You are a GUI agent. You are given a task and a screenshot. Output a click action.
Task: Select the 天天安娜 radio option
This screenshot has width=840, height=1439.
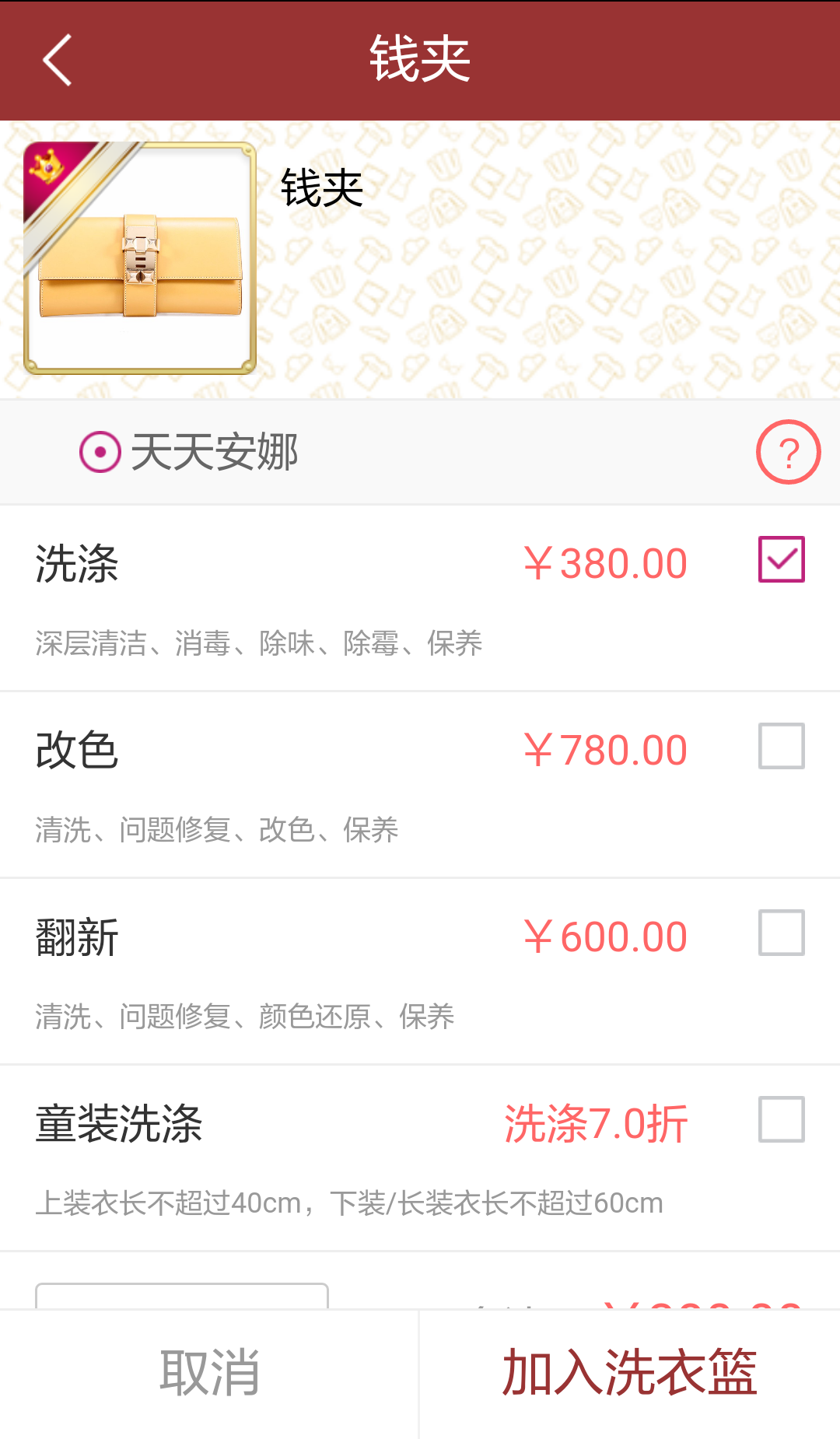[100, 452]
